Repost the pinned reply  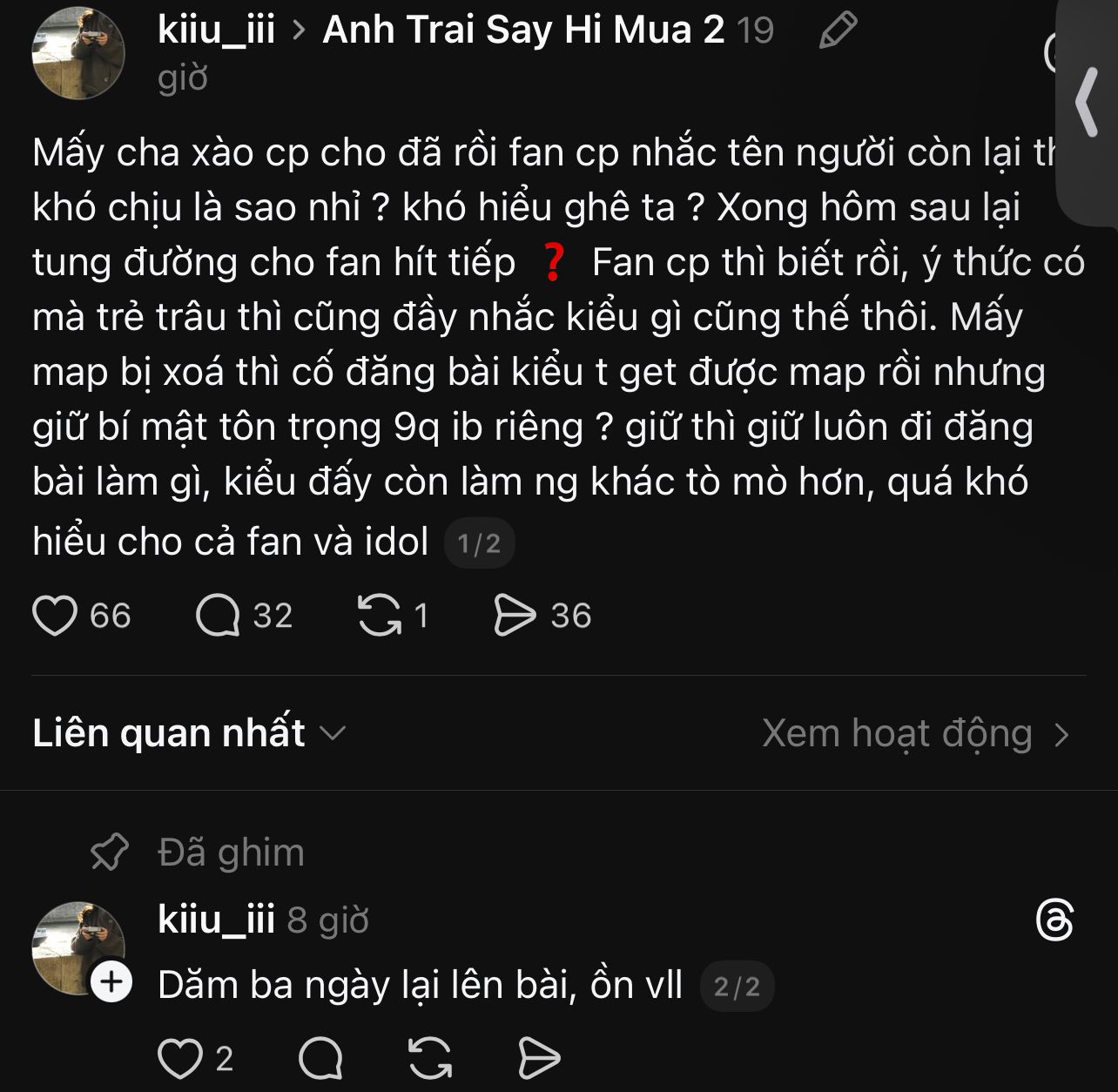point(430,1059)
